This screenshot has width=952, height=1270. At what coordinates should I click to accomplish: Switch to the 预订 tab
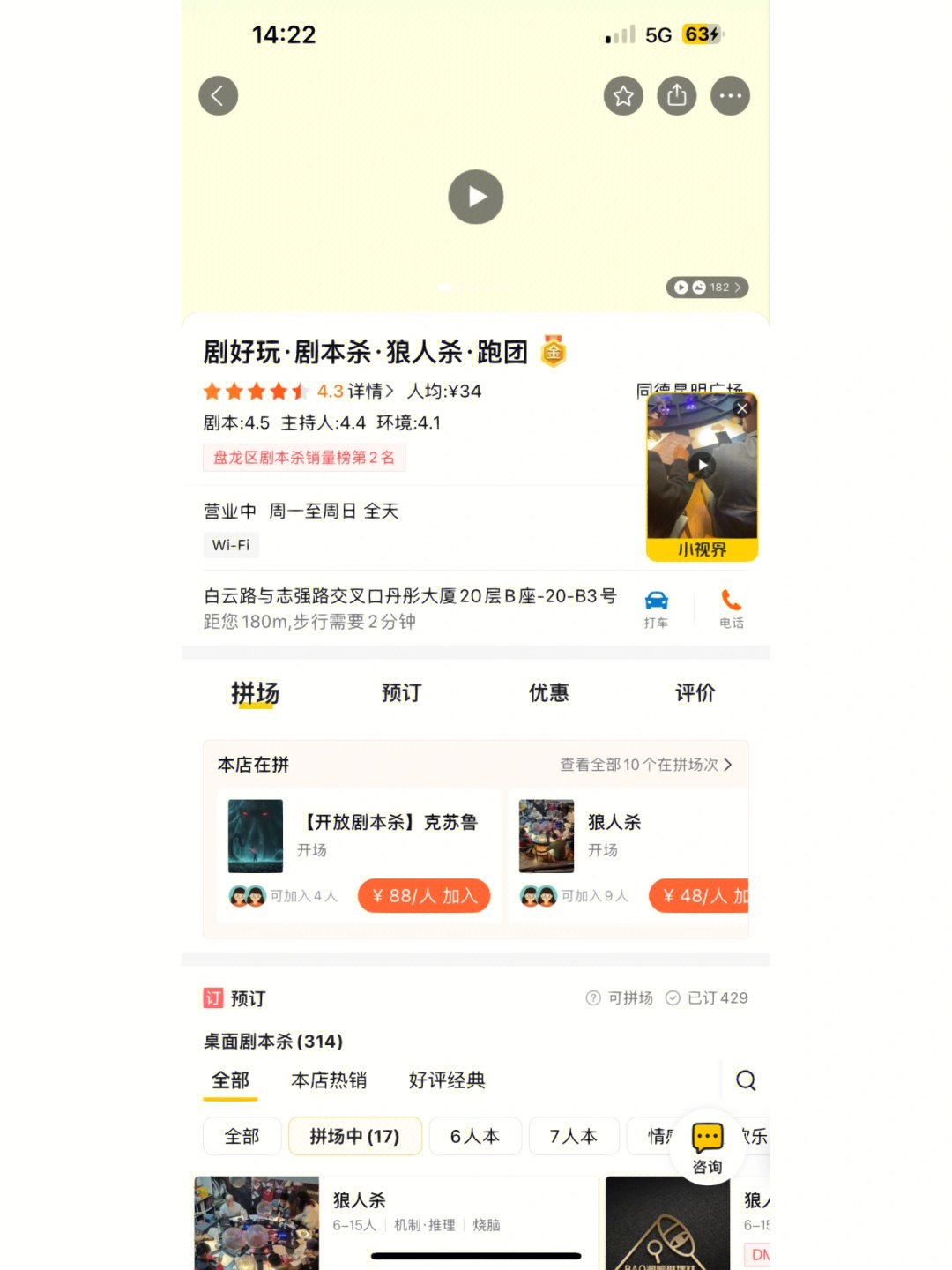pos(401,693)
